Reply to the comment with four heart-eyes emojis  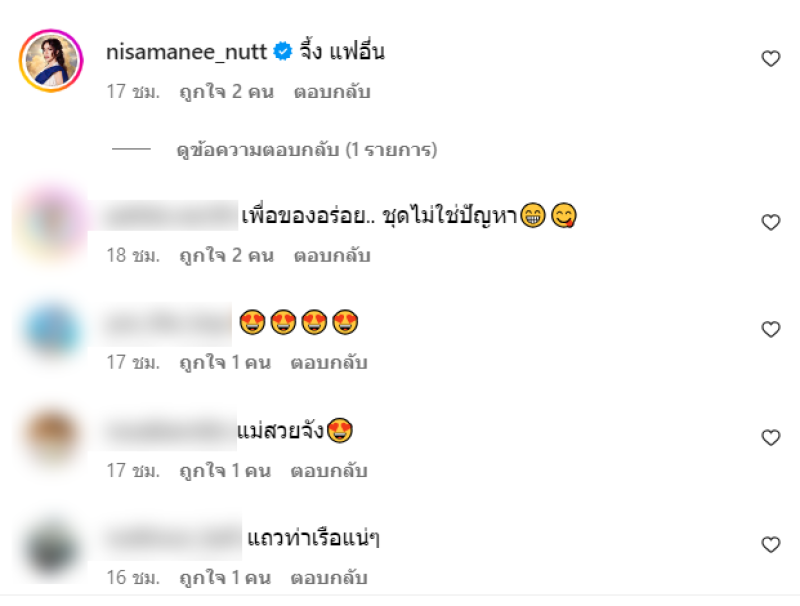329,363
